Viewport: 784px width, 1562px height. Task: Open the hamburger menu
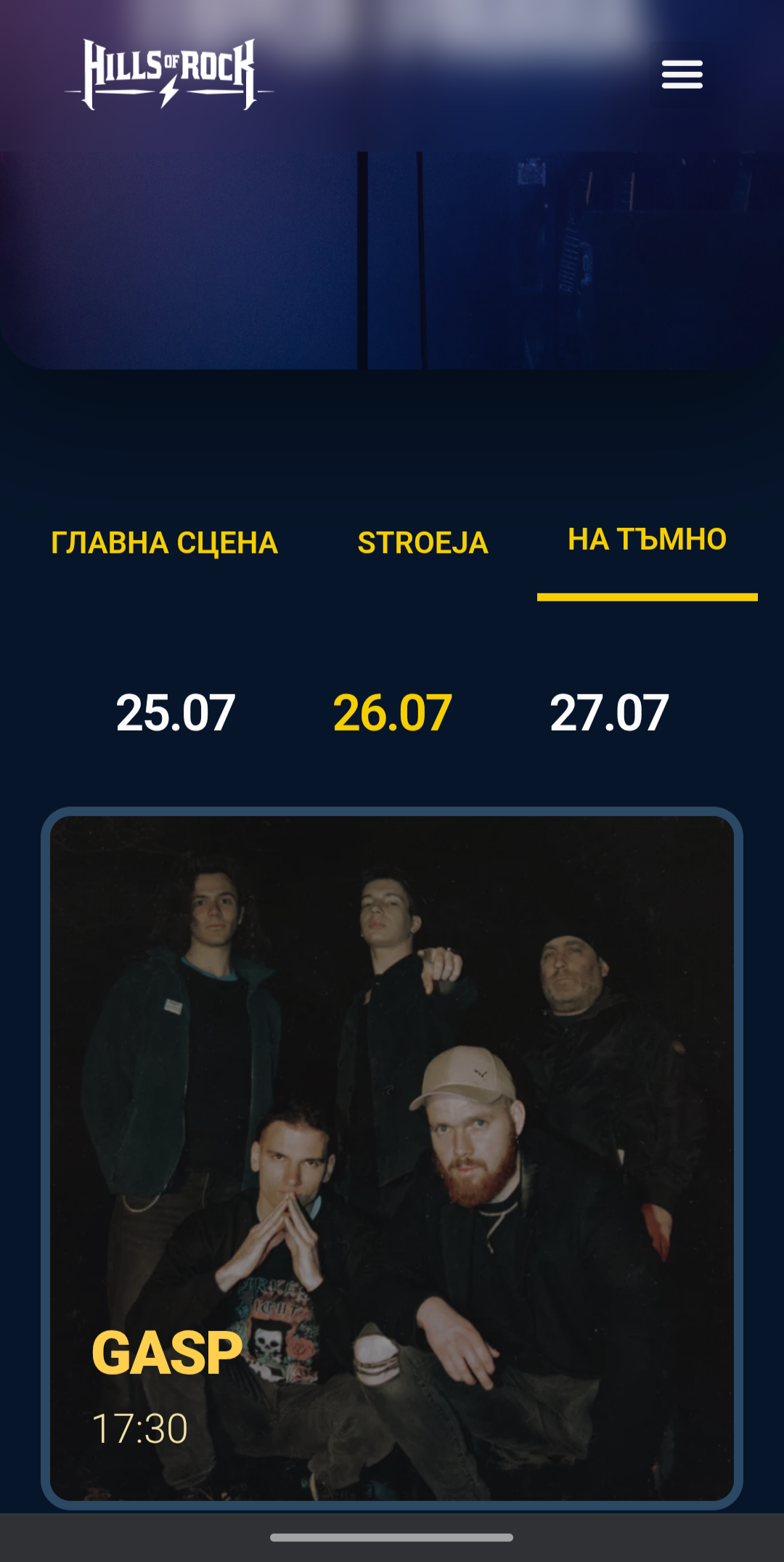tap(682, 75)
